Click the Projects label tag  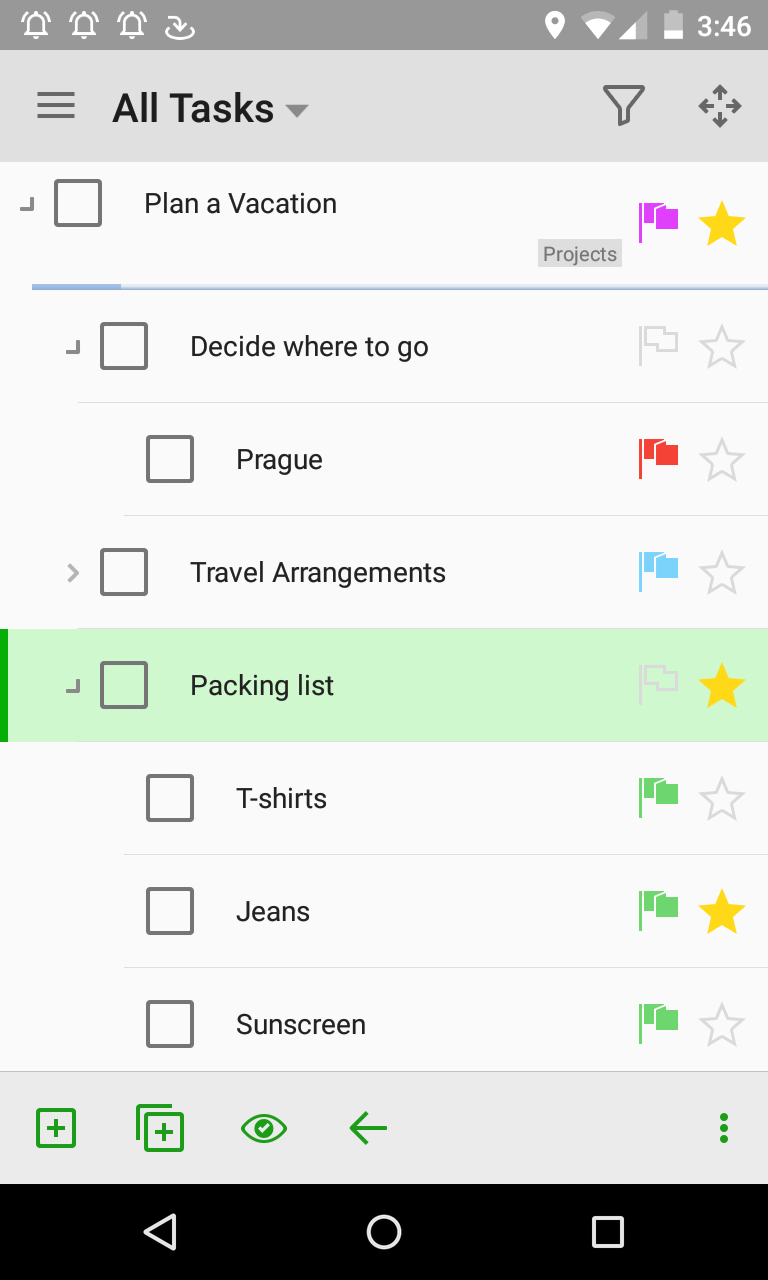(x=580, y=253)
